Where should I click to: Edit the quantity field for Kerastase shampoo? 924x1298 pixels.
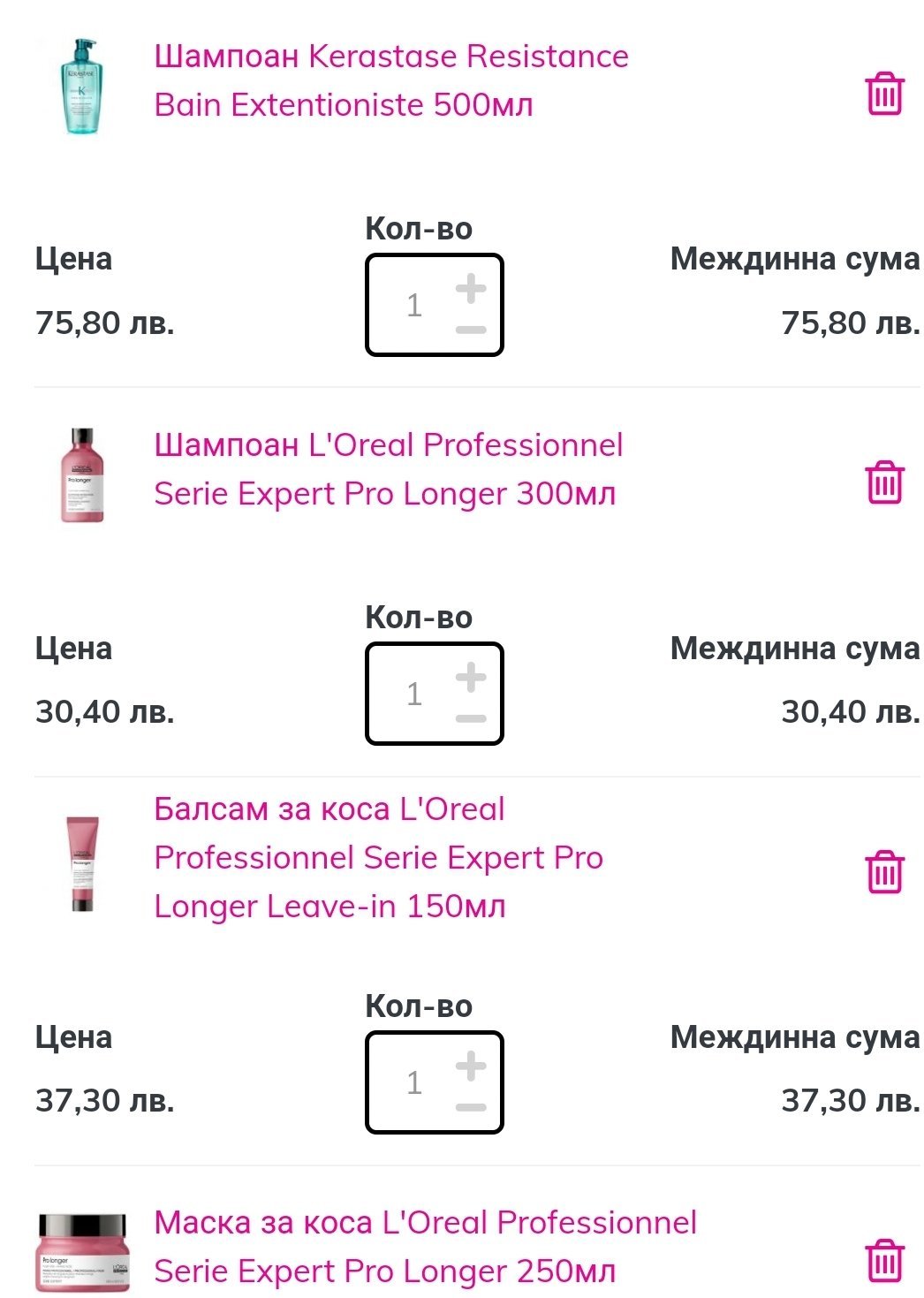413,306
